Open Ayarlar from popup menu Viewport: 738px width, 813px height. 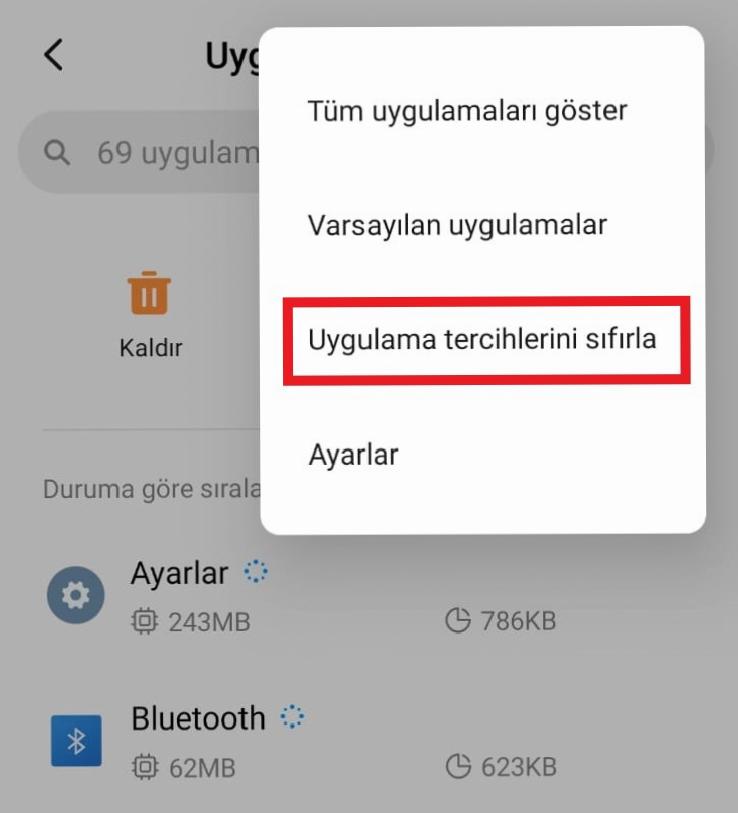click(353, 455)
